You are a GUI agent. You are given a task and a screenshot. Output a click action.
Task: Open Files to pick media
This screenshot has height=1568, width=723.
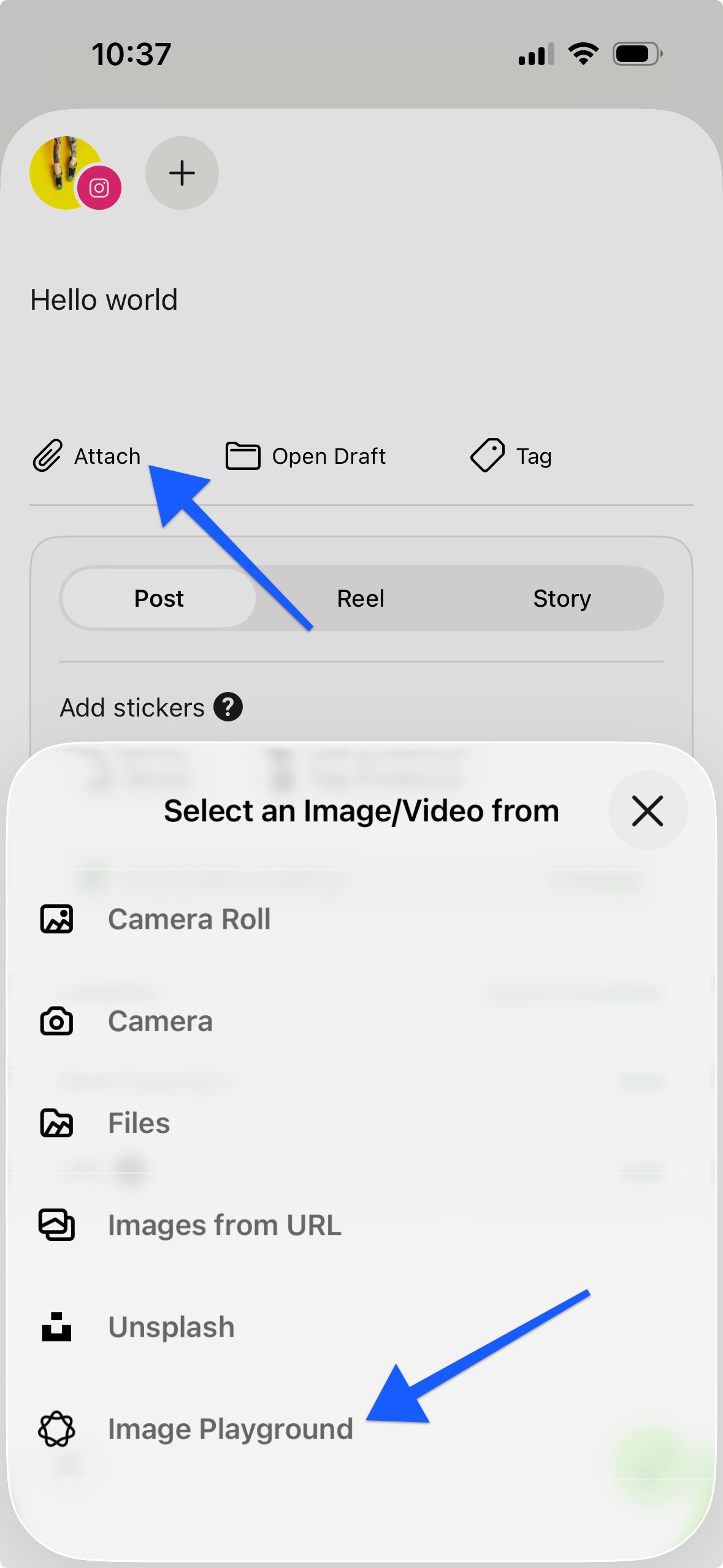pos(139,1123)
